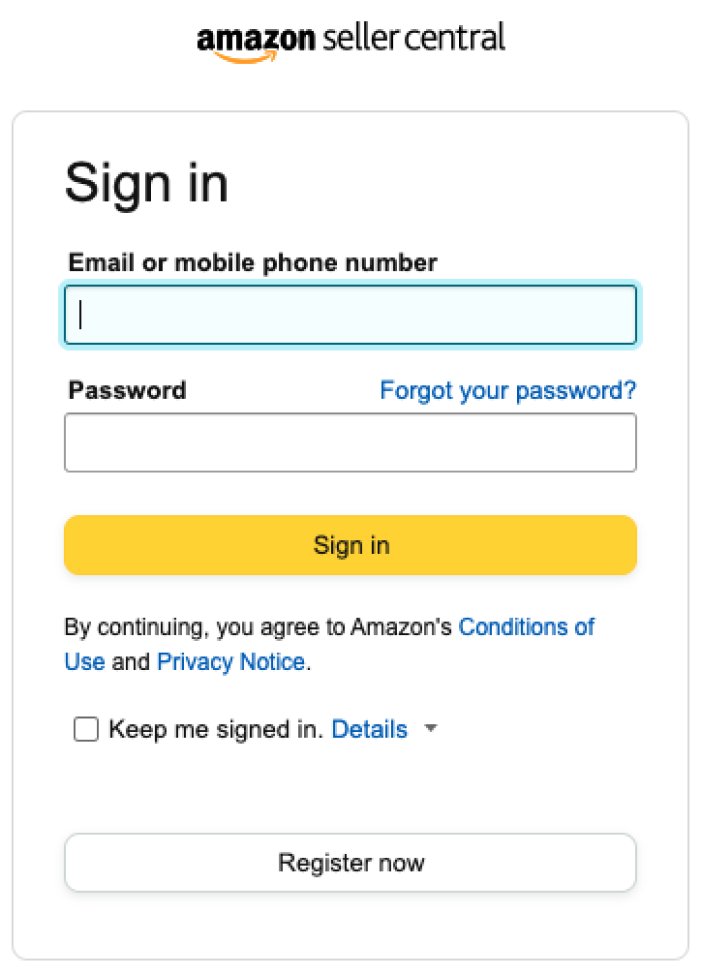Expand the Details about staying signed in

(370, 730)
